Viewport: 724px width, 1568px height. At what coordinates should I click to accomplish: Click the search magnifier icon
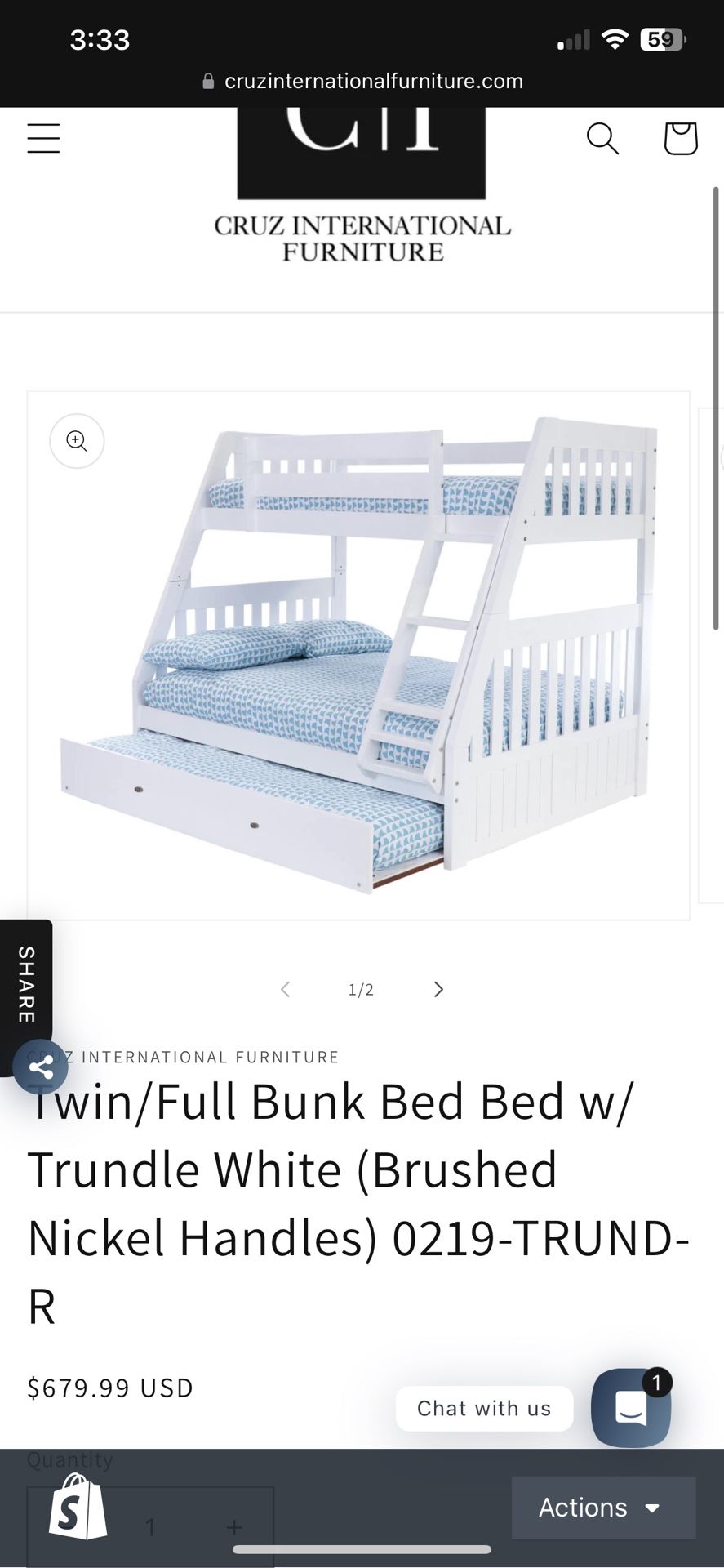click(x=602, y=139)
